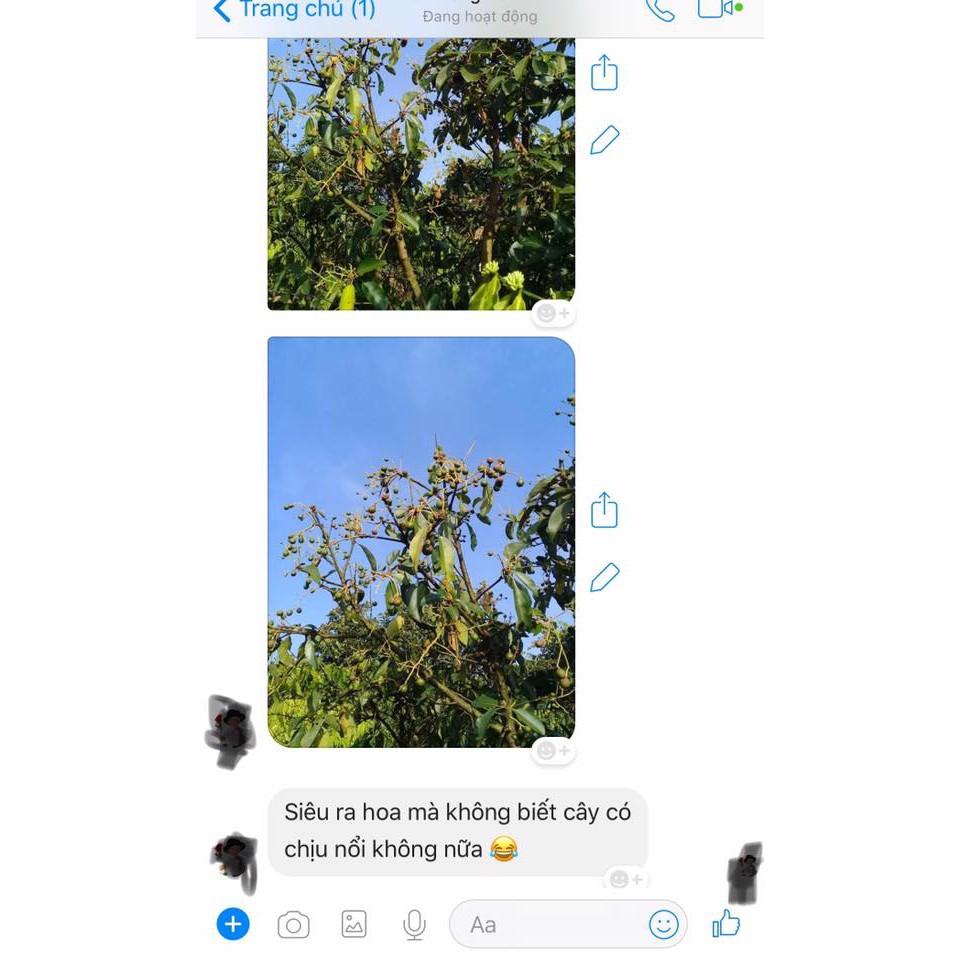Go back to Trang chủ
Screen dimensions: 960x960
coord(294,11)
